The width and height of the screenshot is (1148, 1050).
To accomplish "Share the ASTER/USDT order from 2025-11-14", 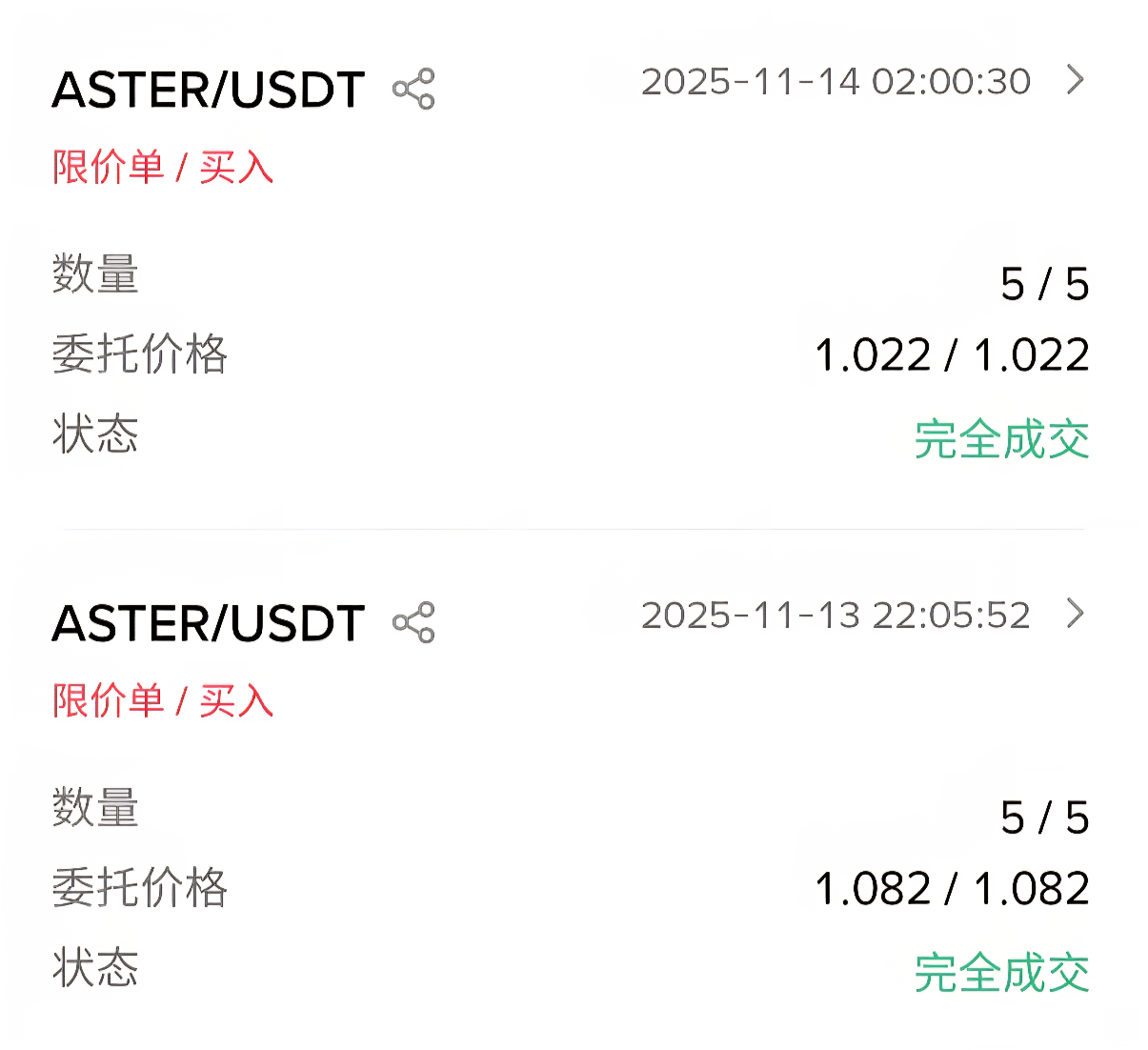I will (x=413, y=90).
